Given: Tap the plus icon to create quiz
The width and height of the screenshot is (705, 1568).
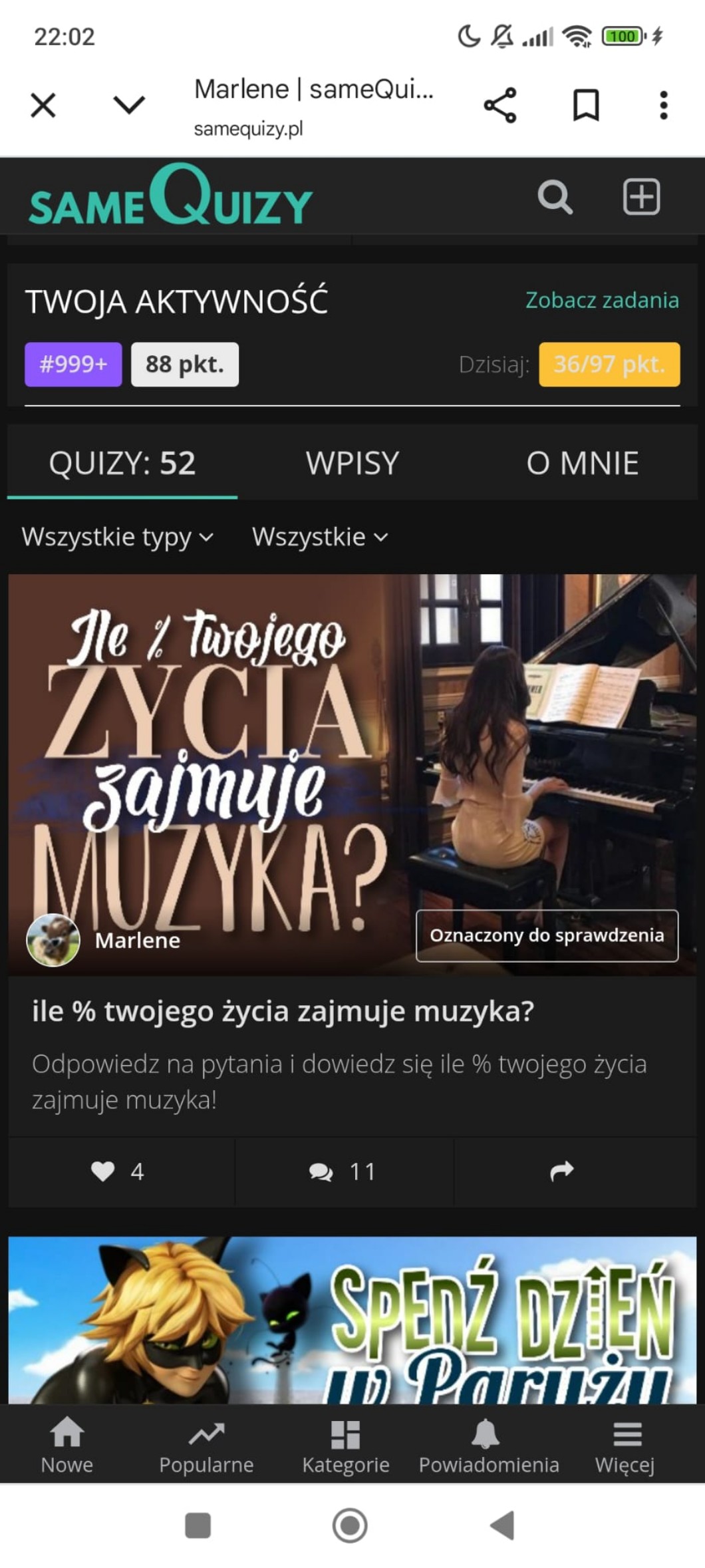Looking at the screenshot, I should point(641,197).
